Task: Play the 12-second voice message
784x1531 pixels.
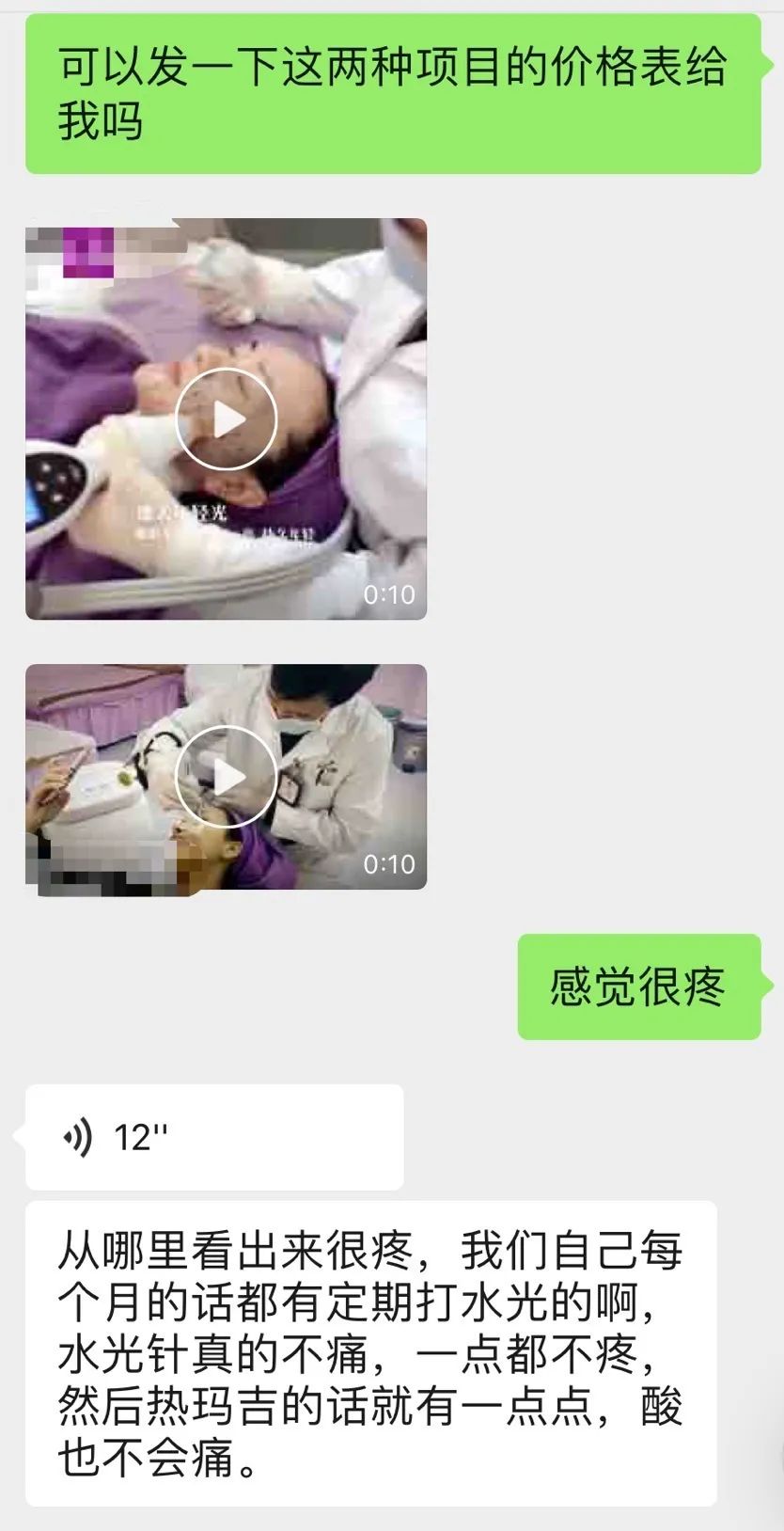Action: pyautogui.click(x=213, y=1137)
